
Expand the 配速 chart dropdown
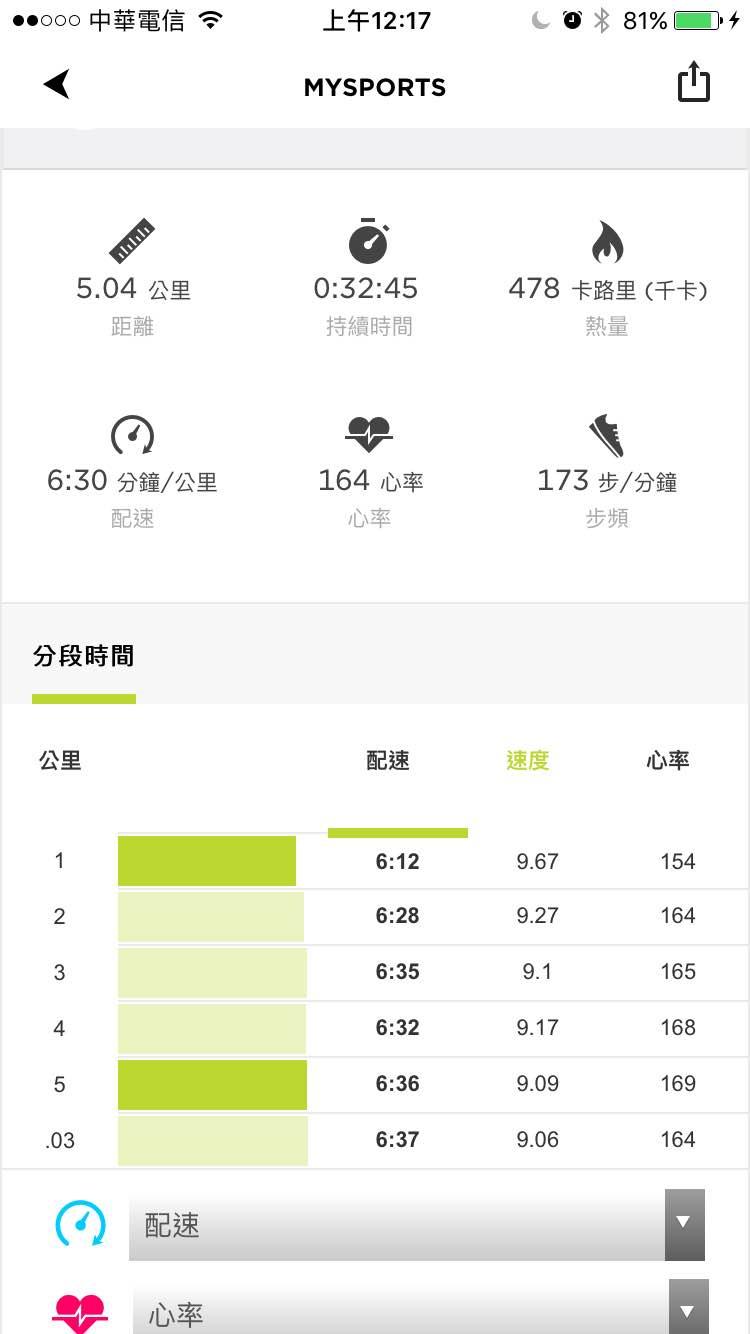[684, 1224]
